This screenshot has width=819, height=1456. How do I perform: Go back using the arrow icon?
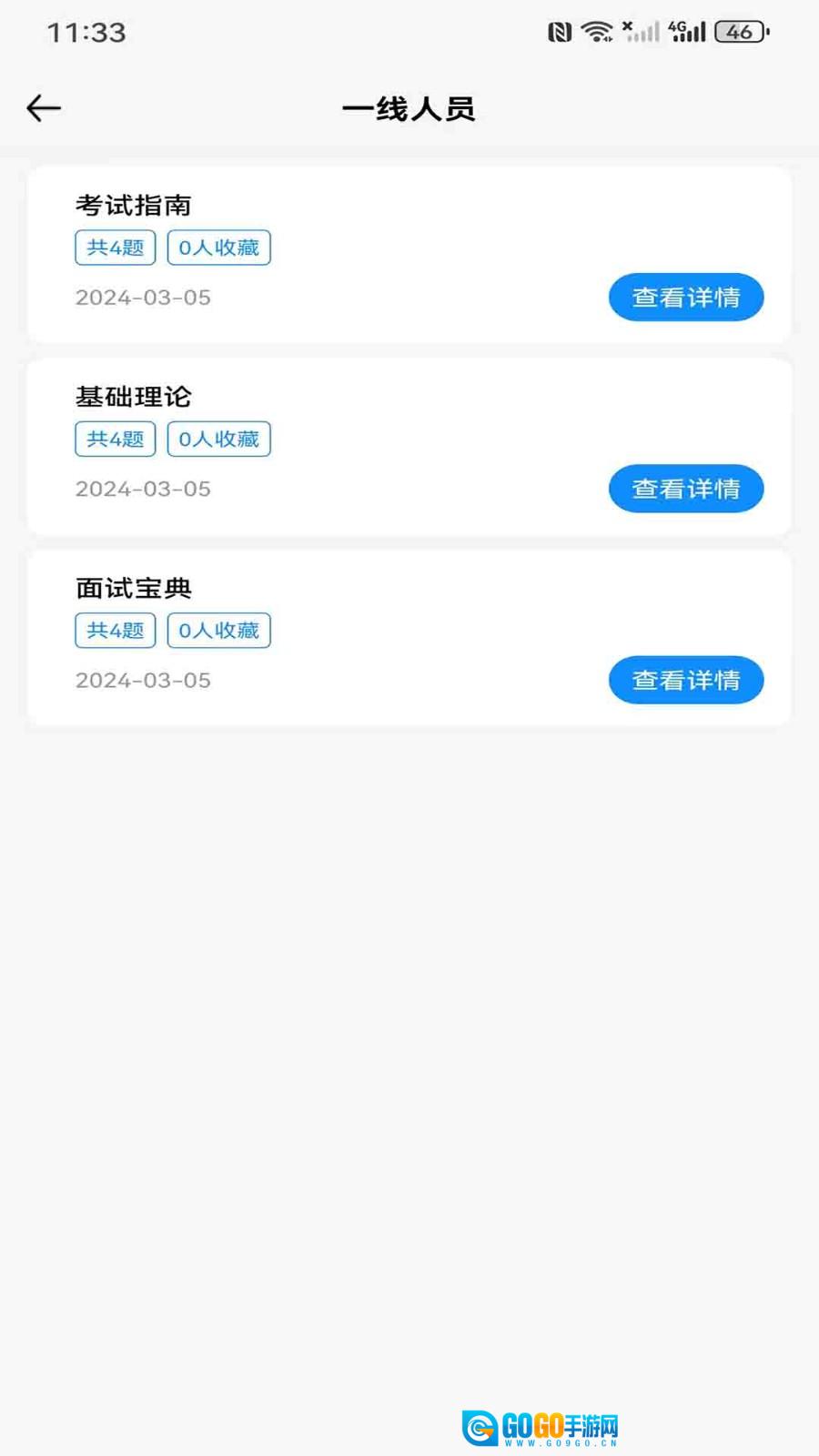tap(44, 108)
